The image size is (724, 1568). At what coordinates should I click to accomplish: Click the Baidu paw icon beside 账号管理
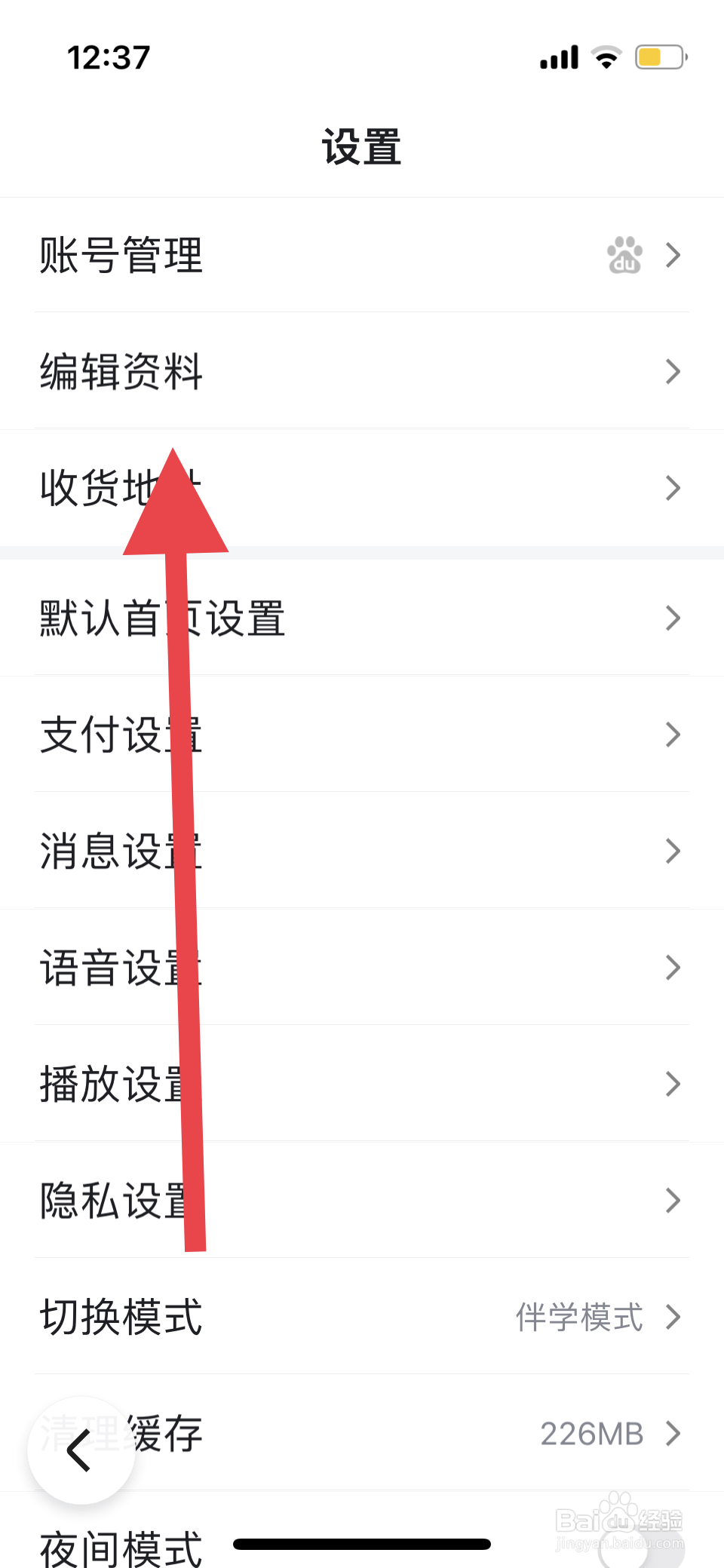point(623,256)
